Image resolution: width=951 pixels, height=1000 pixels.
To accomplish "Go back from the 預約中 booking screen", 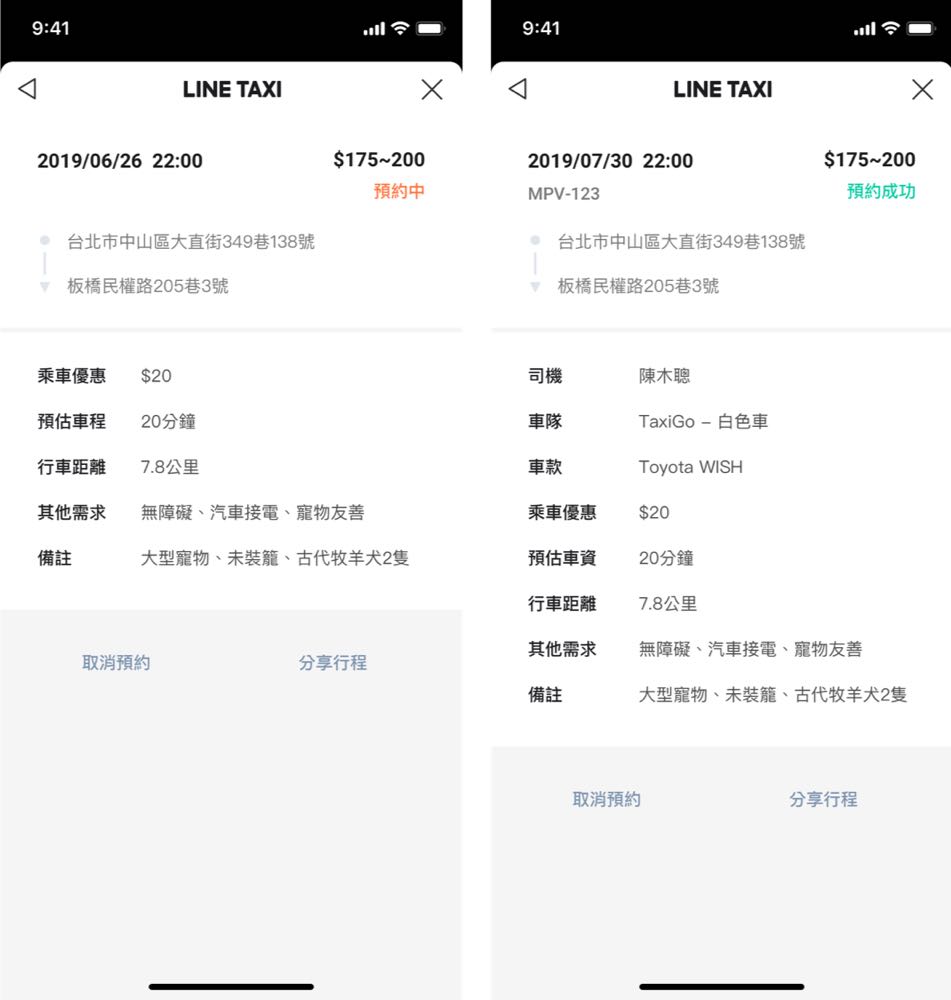I will click(28, 89).
